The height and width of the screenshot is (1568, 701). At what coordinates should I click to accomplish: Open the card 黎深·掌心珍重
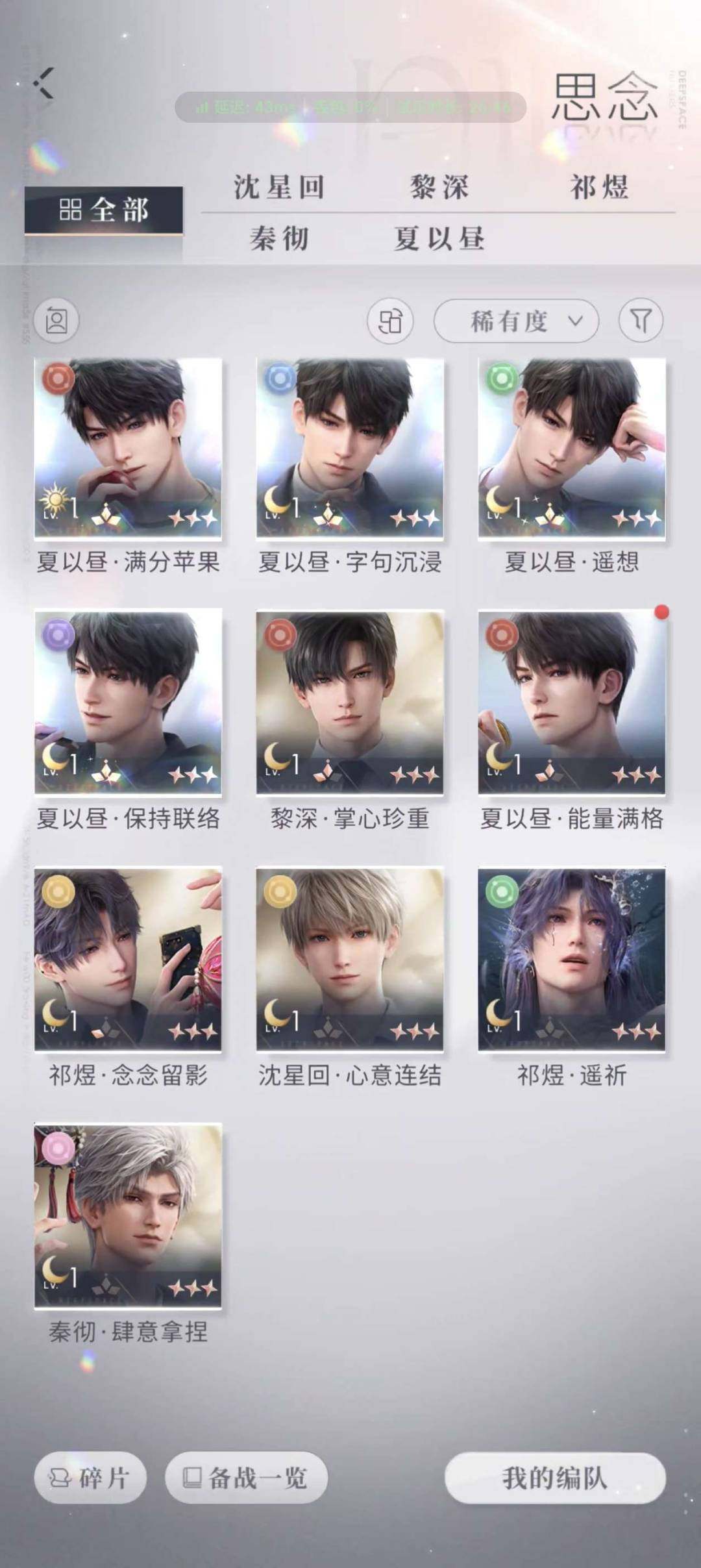point(350,703)
